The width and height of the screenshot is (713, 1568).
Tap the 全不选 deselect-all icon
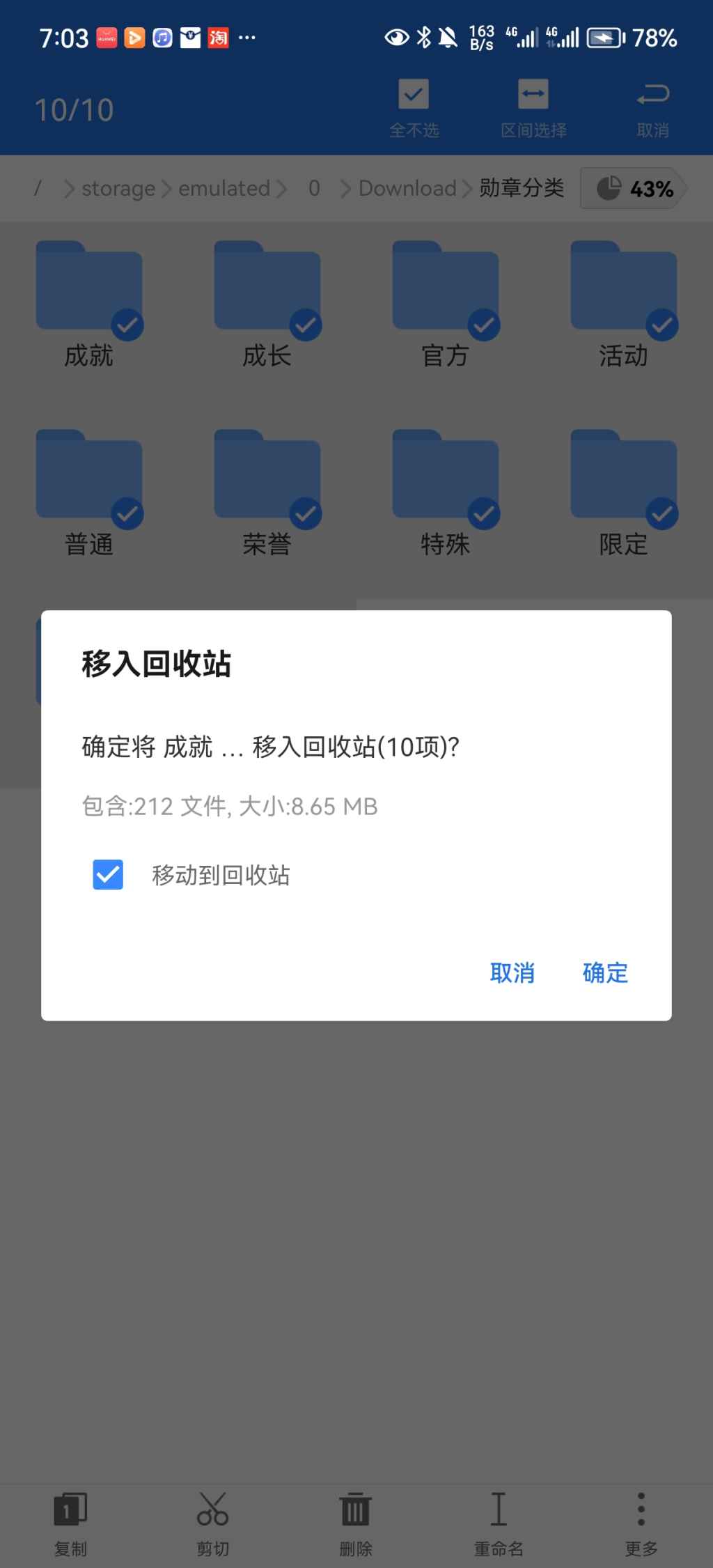tap(413, 94)
